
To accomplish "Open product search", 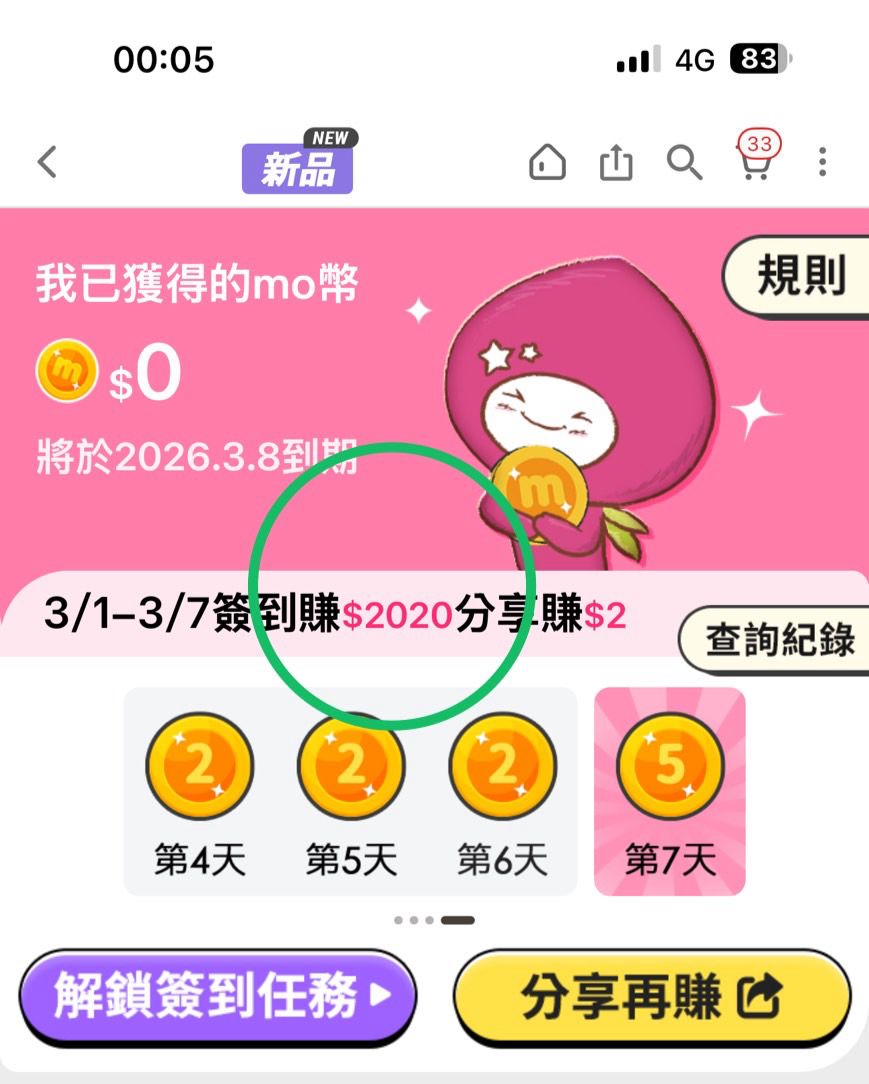I will [684, 162].
